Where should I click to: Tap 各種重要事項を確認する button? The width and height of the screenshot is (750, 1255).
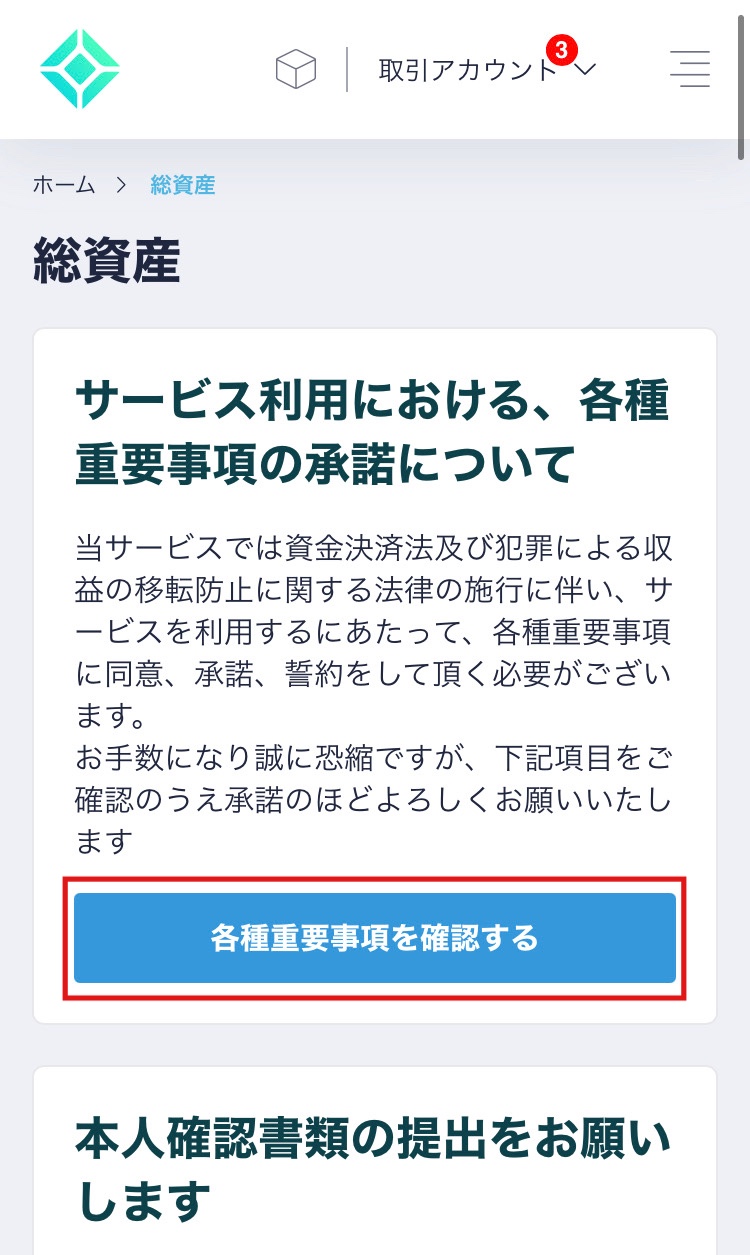[x=375, y=938]
